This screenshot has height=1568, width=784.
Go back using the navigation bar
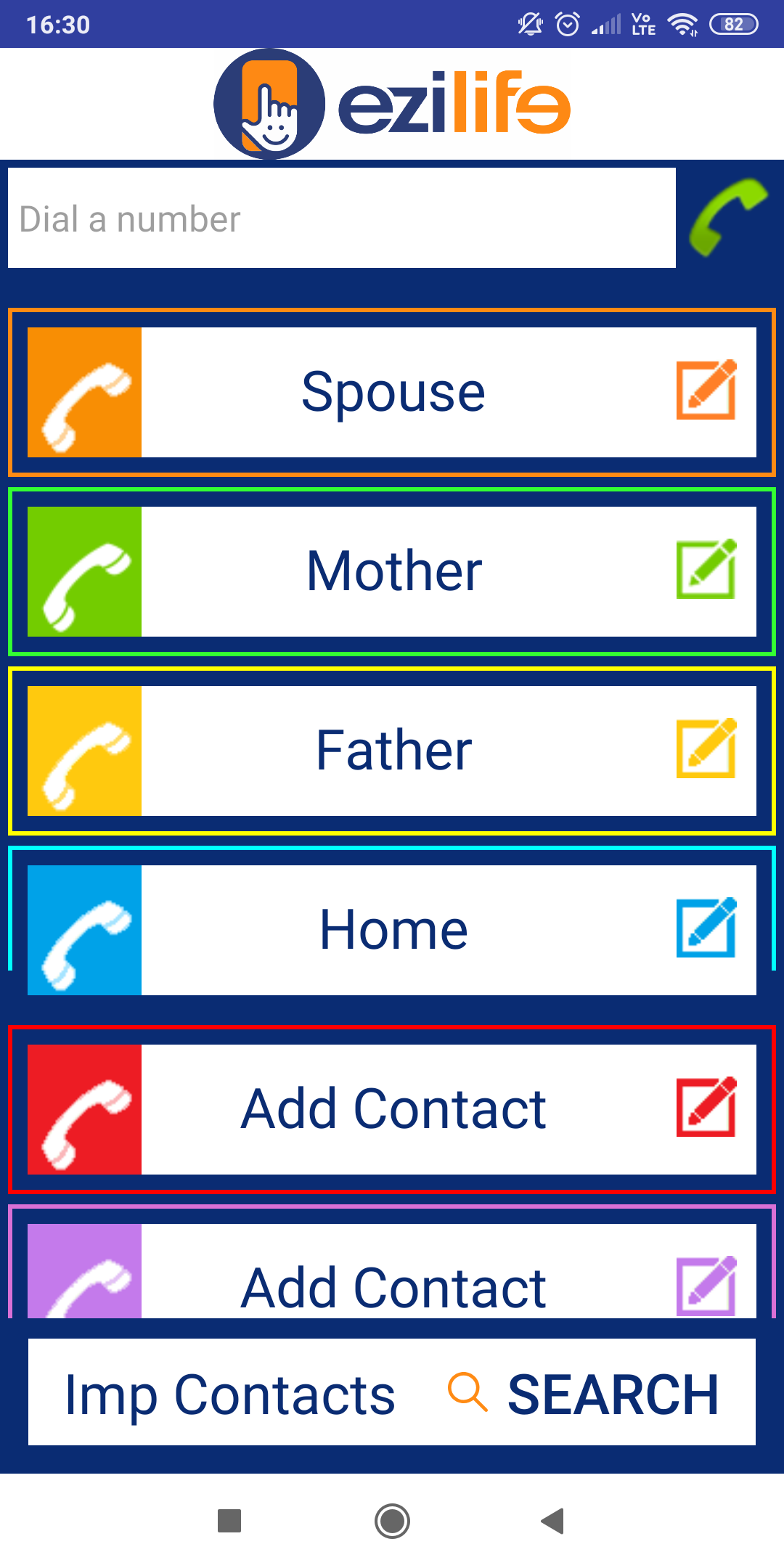[x=553, y=1521]
